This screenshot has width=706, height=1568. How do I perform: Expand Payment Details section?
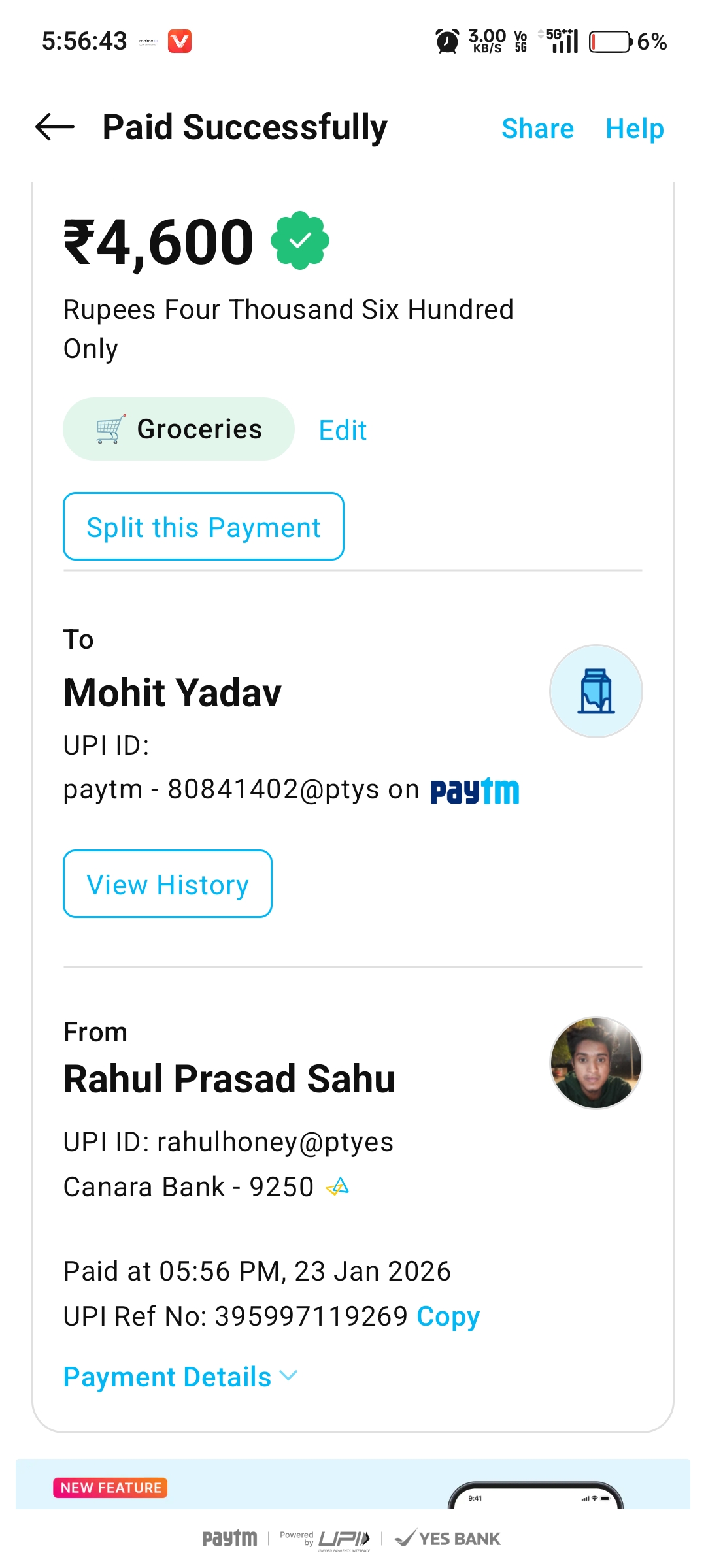point(180,1377)
